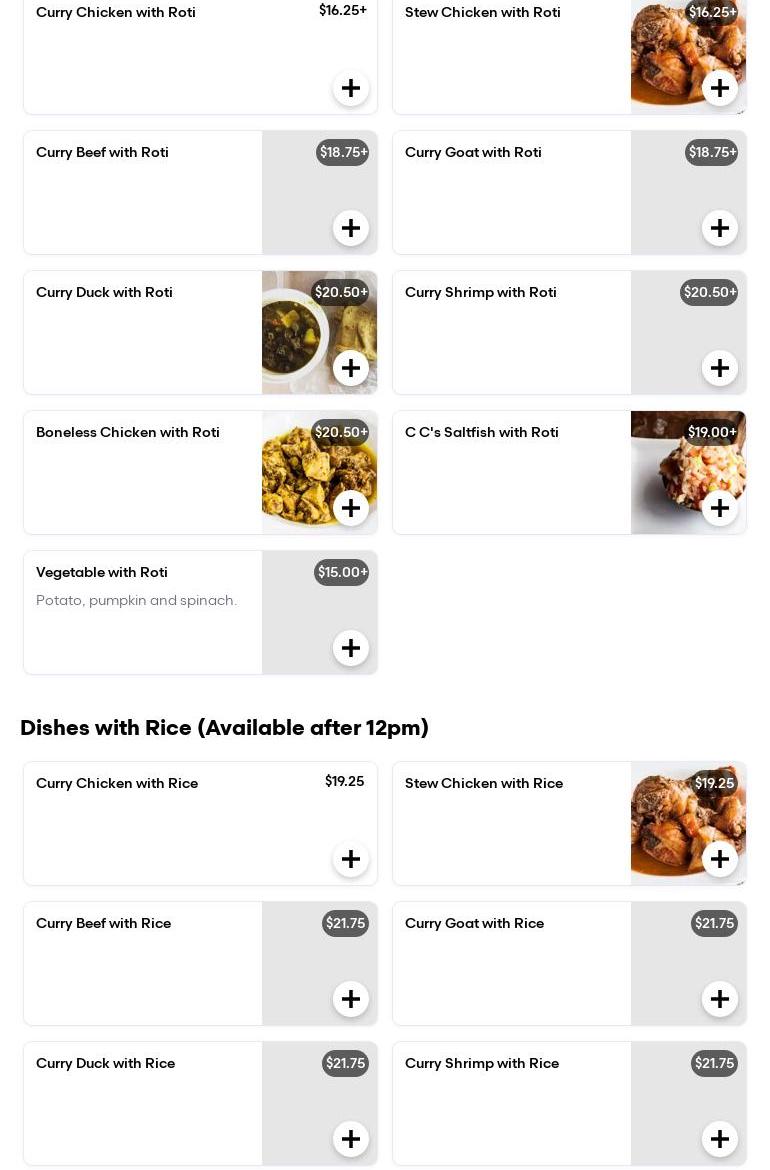Tap plus on Curry Beef with Roti
Image resolution: width=770 pixels, height=1170 pixels.
(351, 228)
